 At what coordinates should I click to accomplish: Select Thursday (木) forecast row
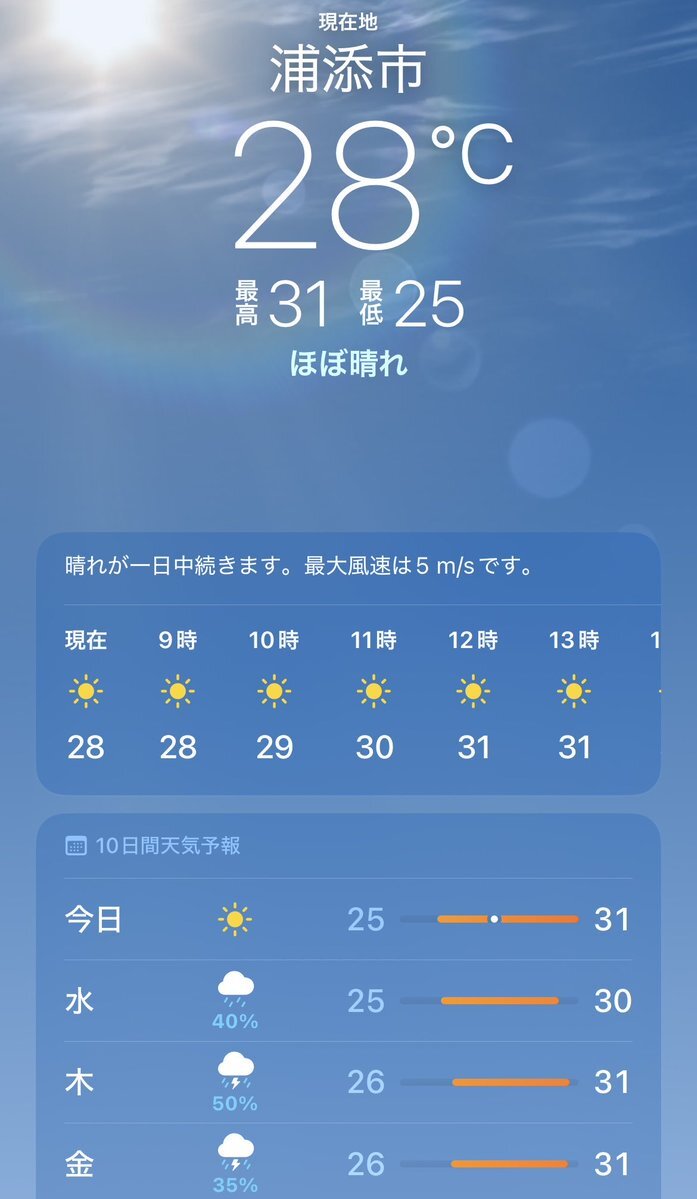pos(348,1082)
